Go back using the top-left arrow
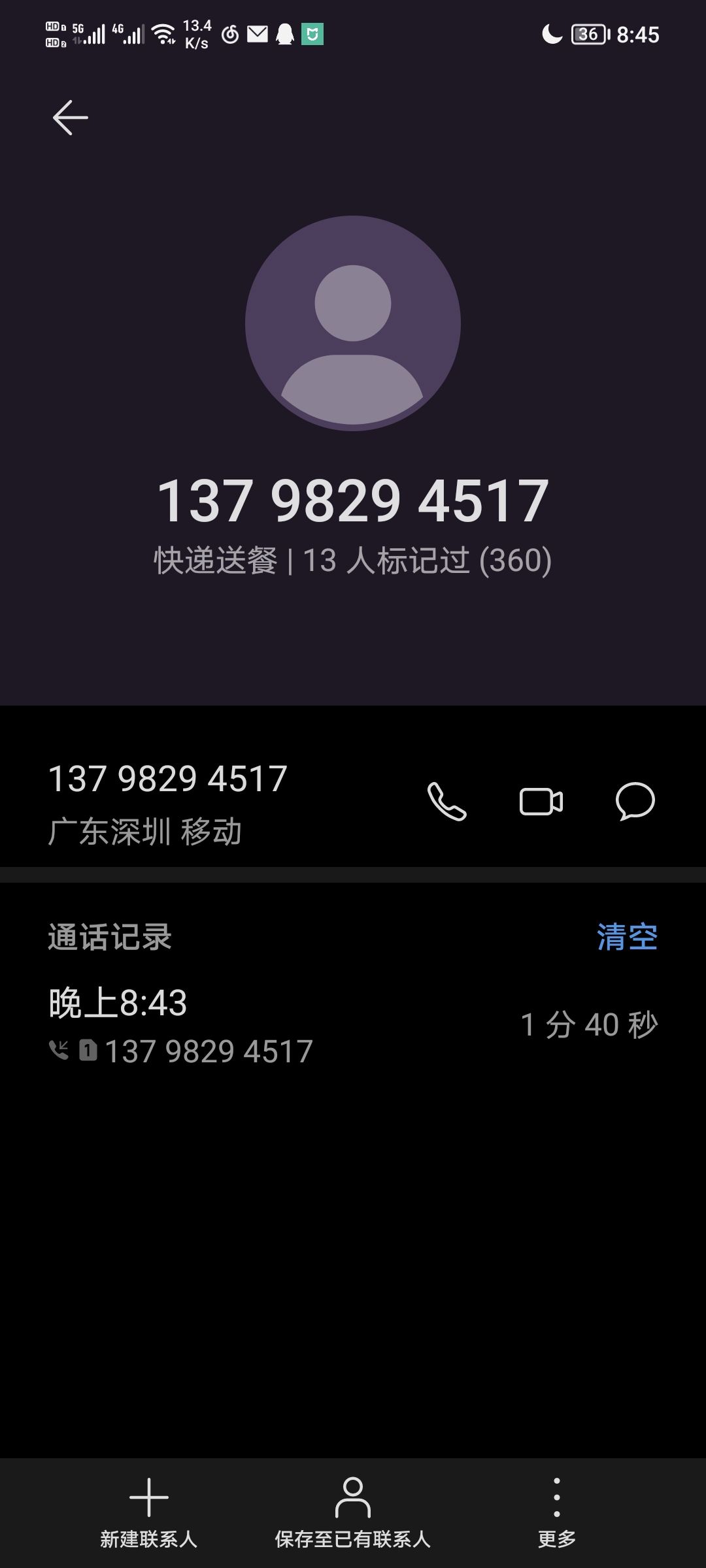Image resolution: width=706 pixels, height=1568 pixels. pyautogui.click(x=70, y=118)
